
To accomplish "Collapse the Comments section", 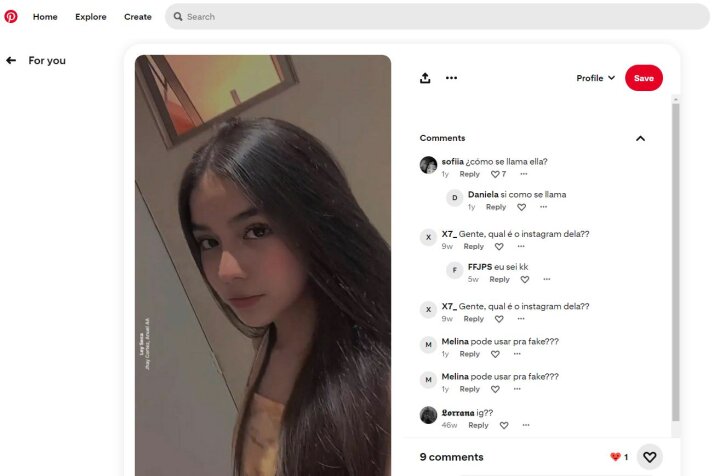I will point(640,138).
